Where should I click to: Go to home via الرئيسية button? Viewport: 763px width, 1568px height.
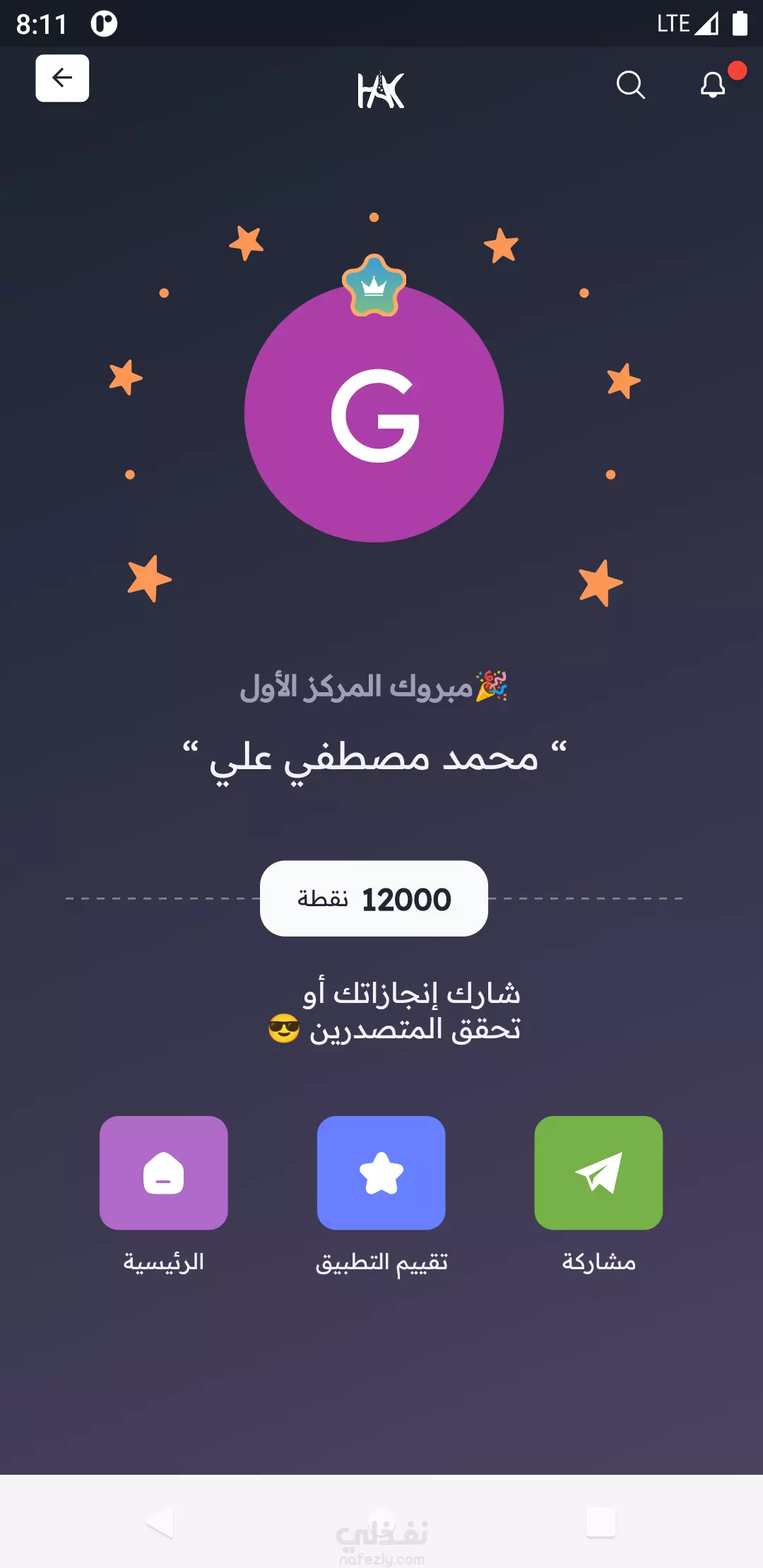pos(164,1172)
